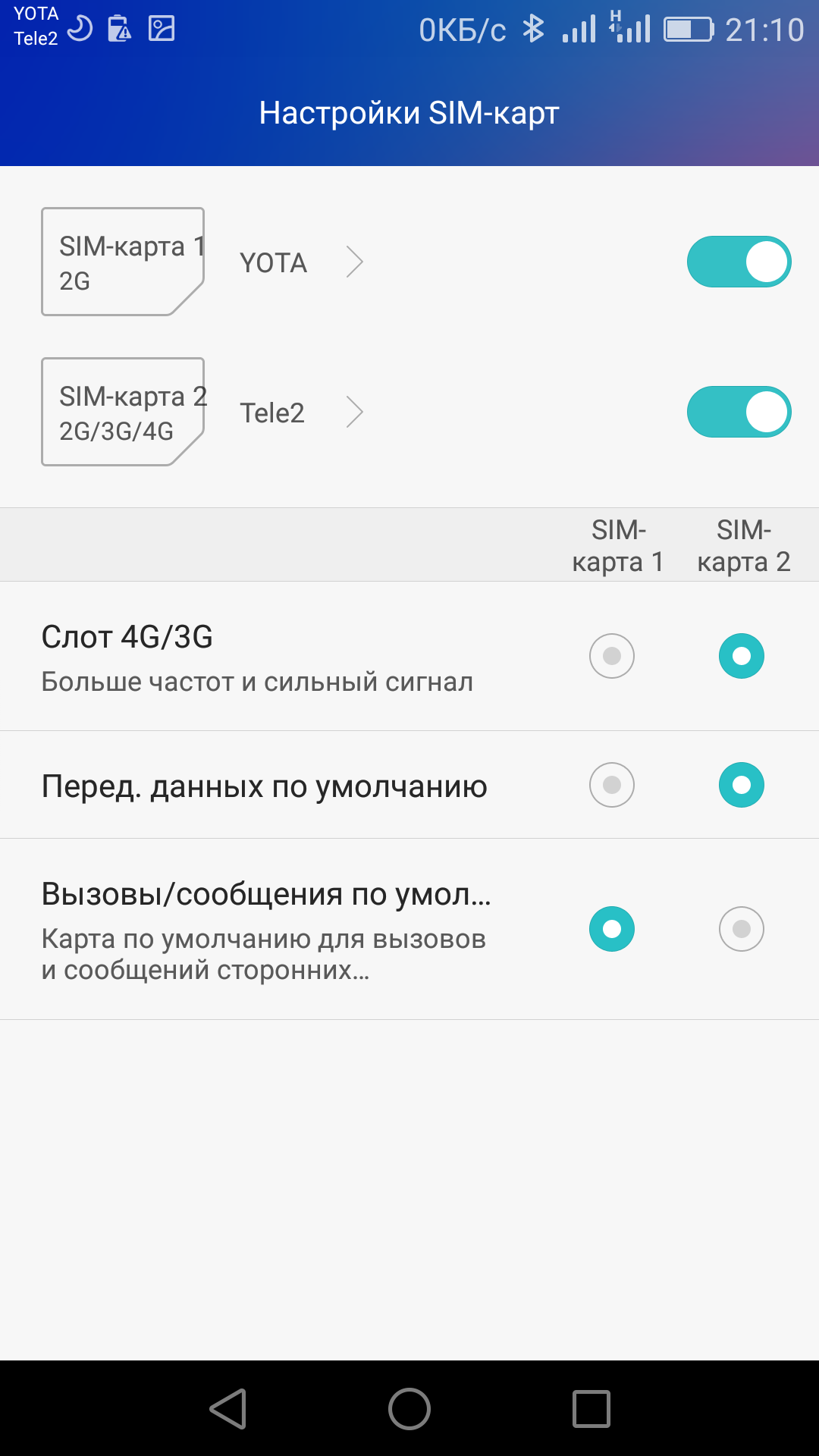Image resolution: width=819 pixels, height=1456 pixels.
Task: Open YOTA settings for SIM-карта 1
Action: (302, 262)
